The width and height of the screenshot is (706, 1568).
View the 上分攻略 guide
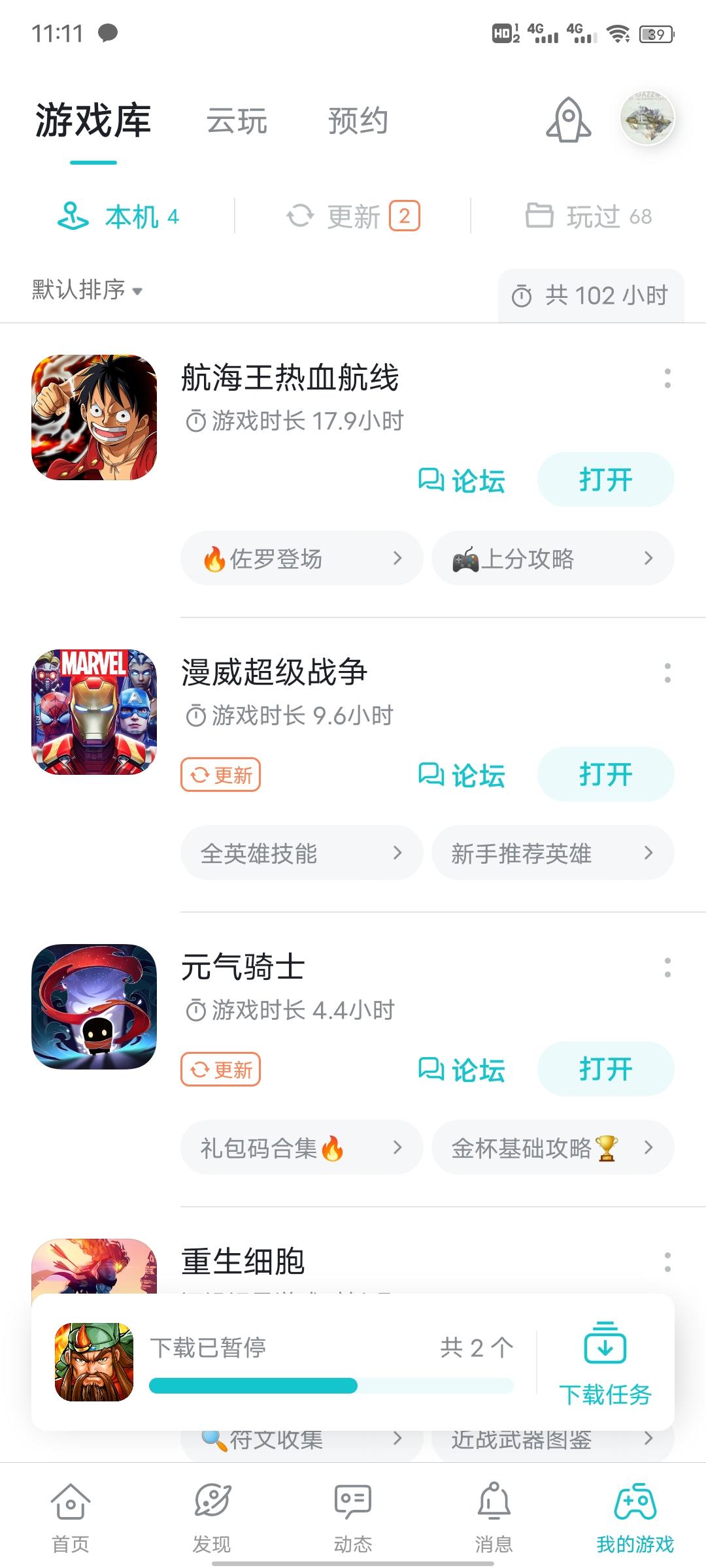coord(552,559)
